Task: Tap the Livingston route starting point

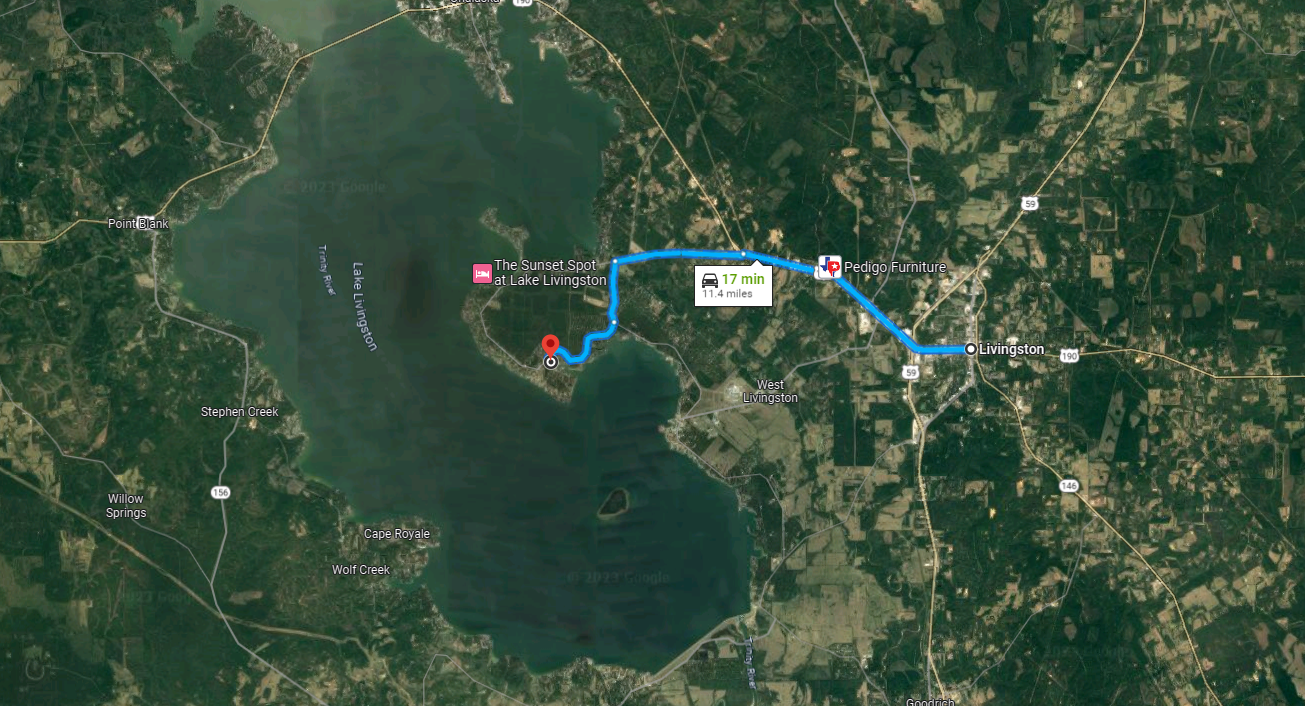Action: pos(970,349)
